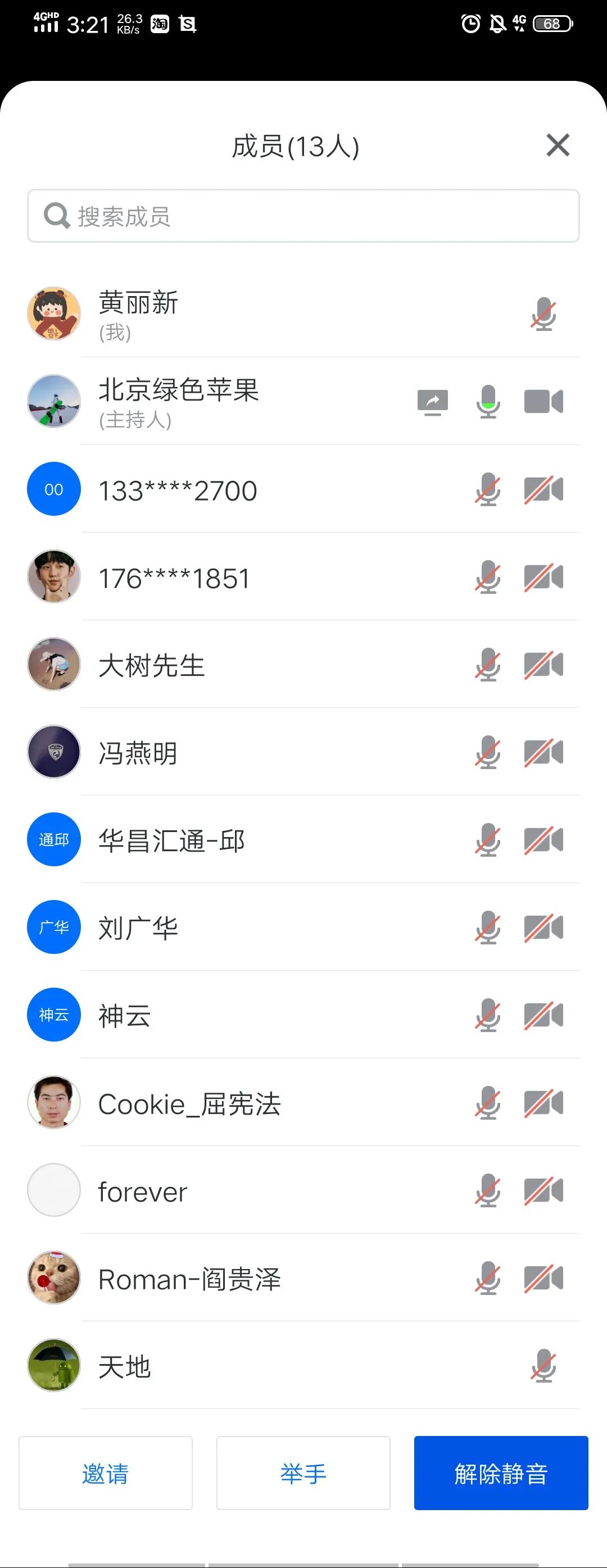
Task: Open member 133****2700
Action: click(178, 490)
